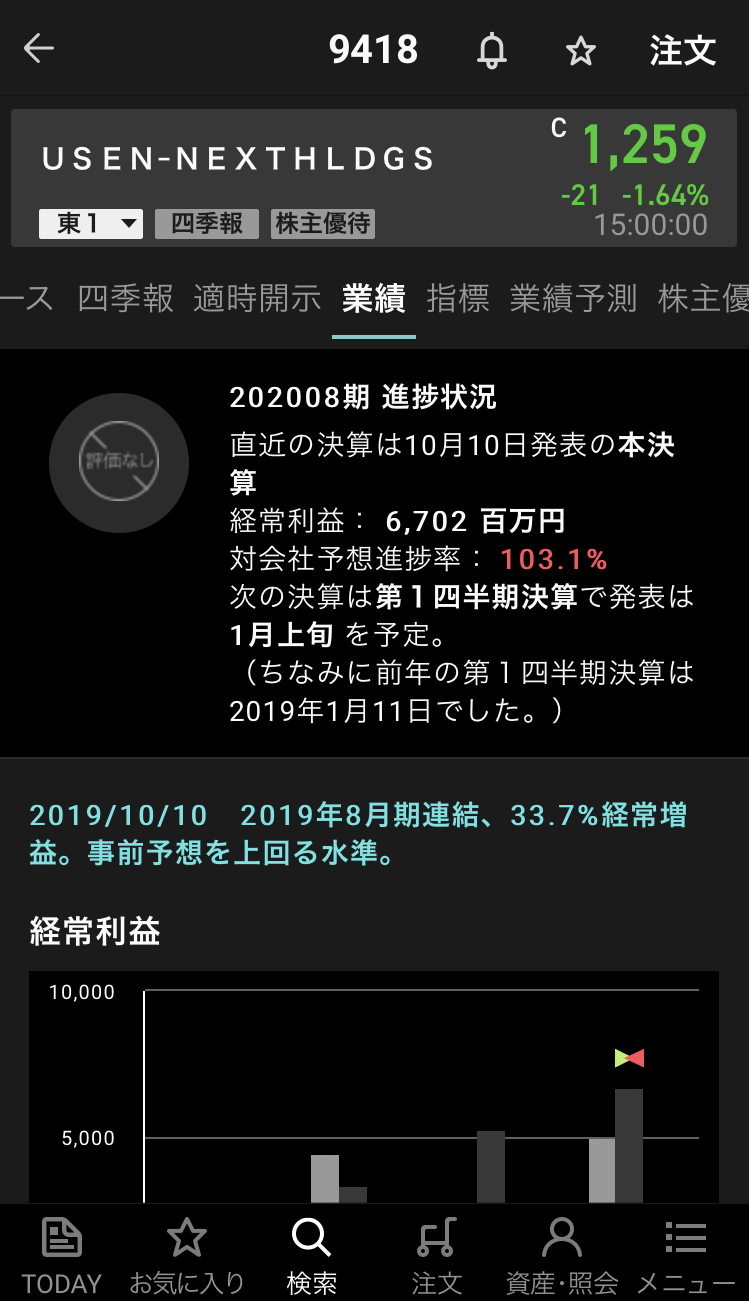Select the 業績 tab
Screen dimensions: 749x1301
(373, 298)
